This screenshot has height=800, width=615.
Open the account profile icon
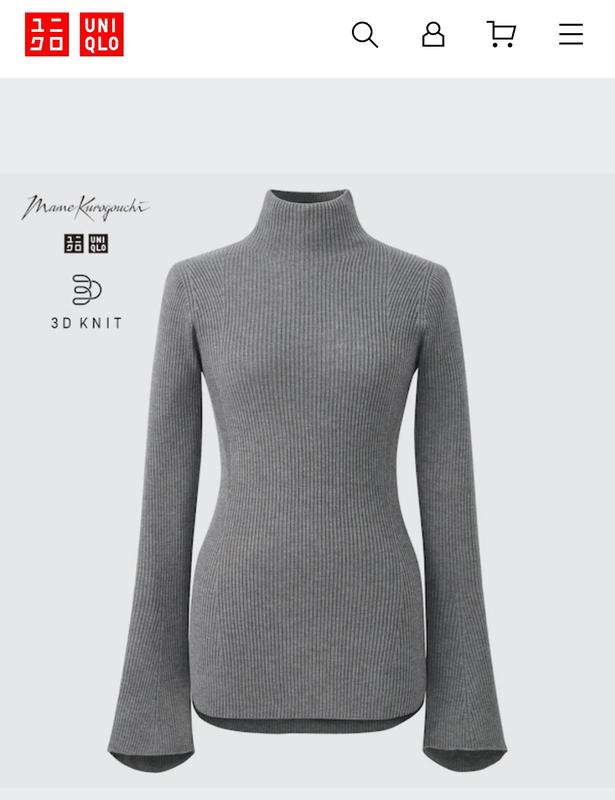tap(433, 35)
